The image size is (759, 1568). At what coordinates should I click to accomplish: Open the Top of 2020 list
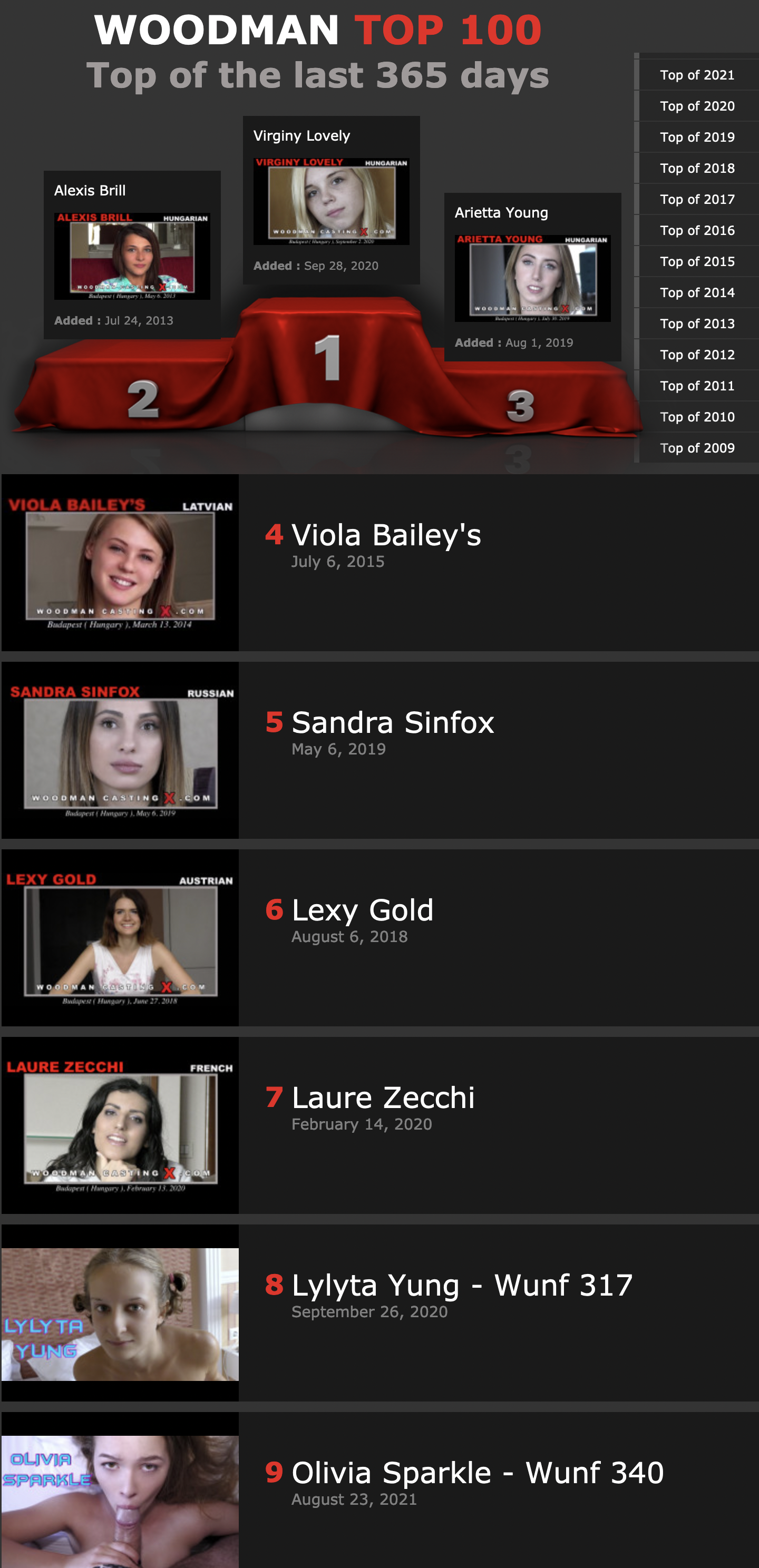697,106
